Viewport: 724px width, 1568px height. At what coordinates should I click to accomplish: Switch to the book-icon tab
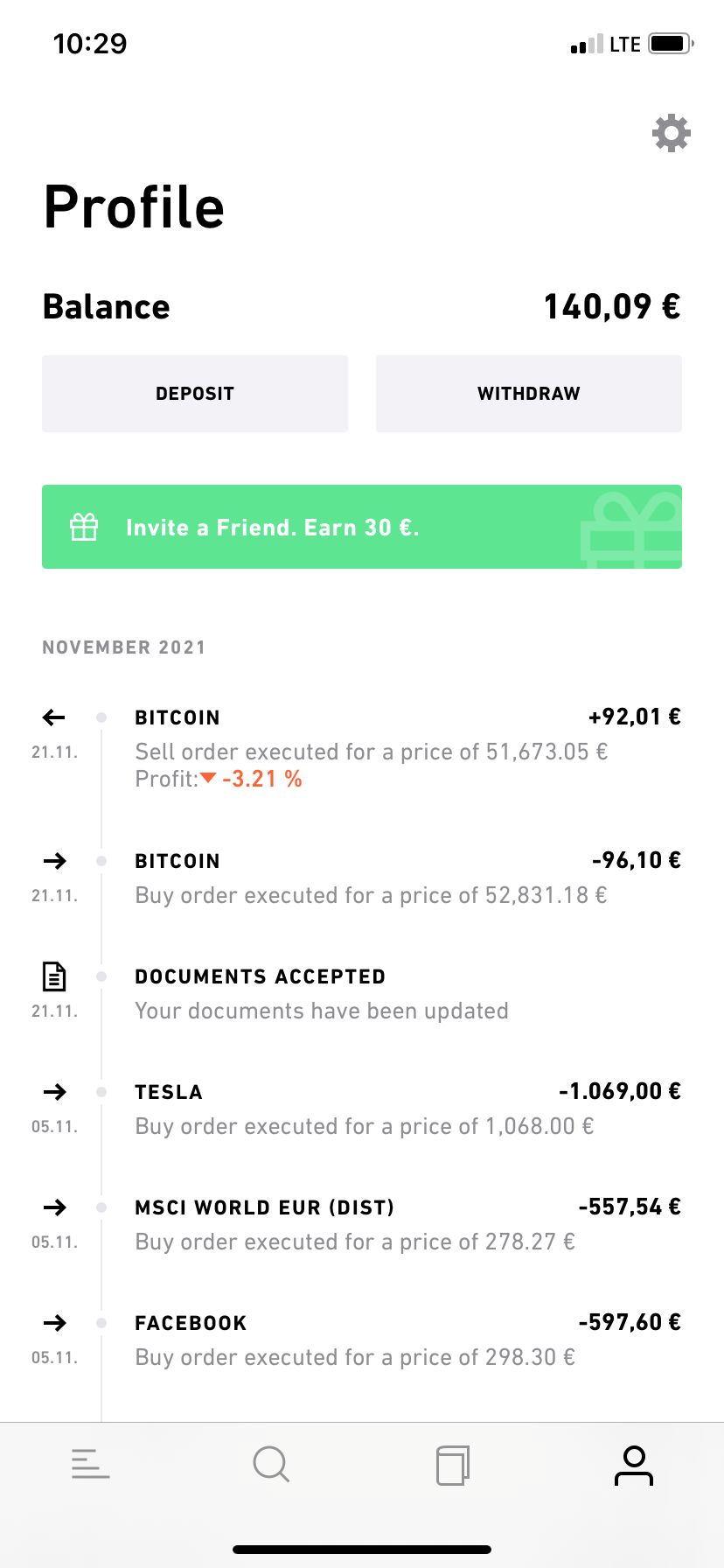[453, 1465]
